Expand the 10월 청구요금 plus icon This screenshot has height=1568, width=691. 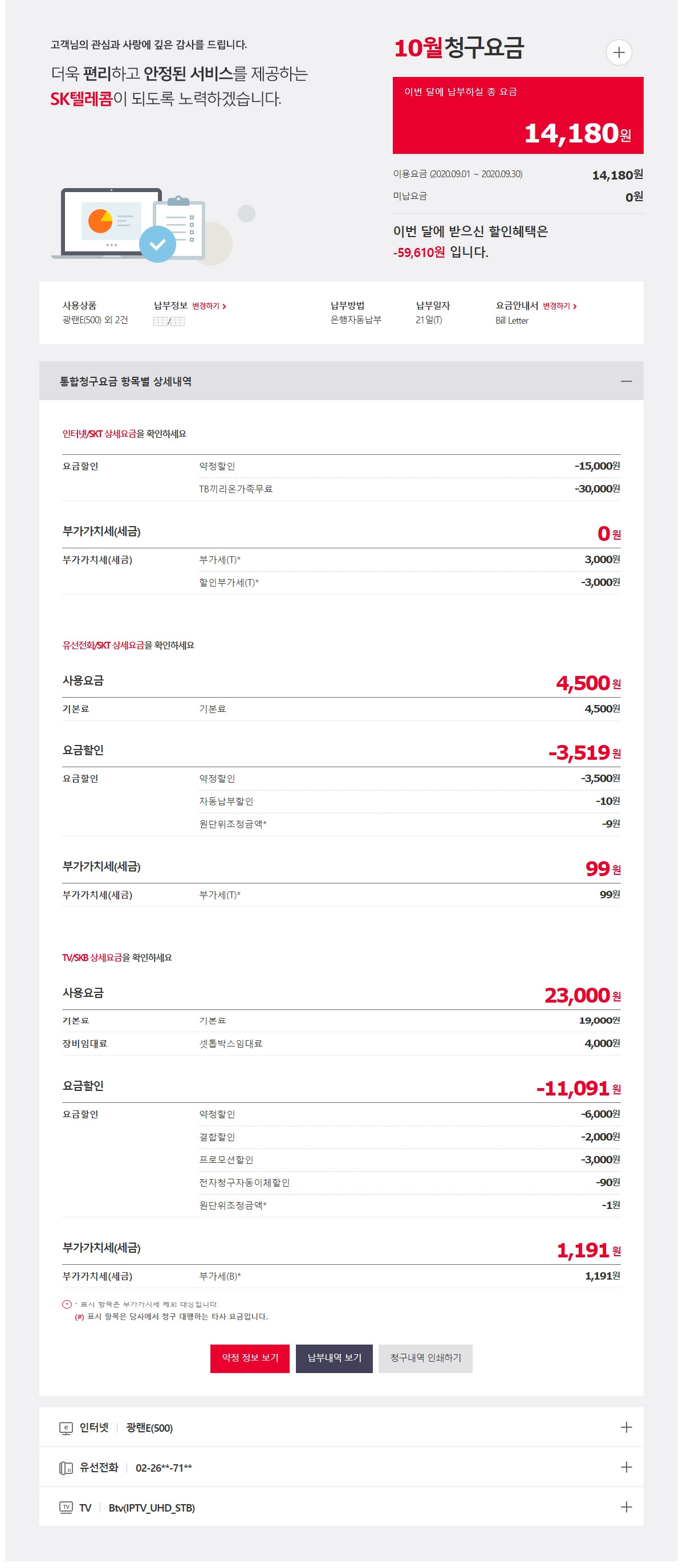pyautogui.click(x=619, y=52)
